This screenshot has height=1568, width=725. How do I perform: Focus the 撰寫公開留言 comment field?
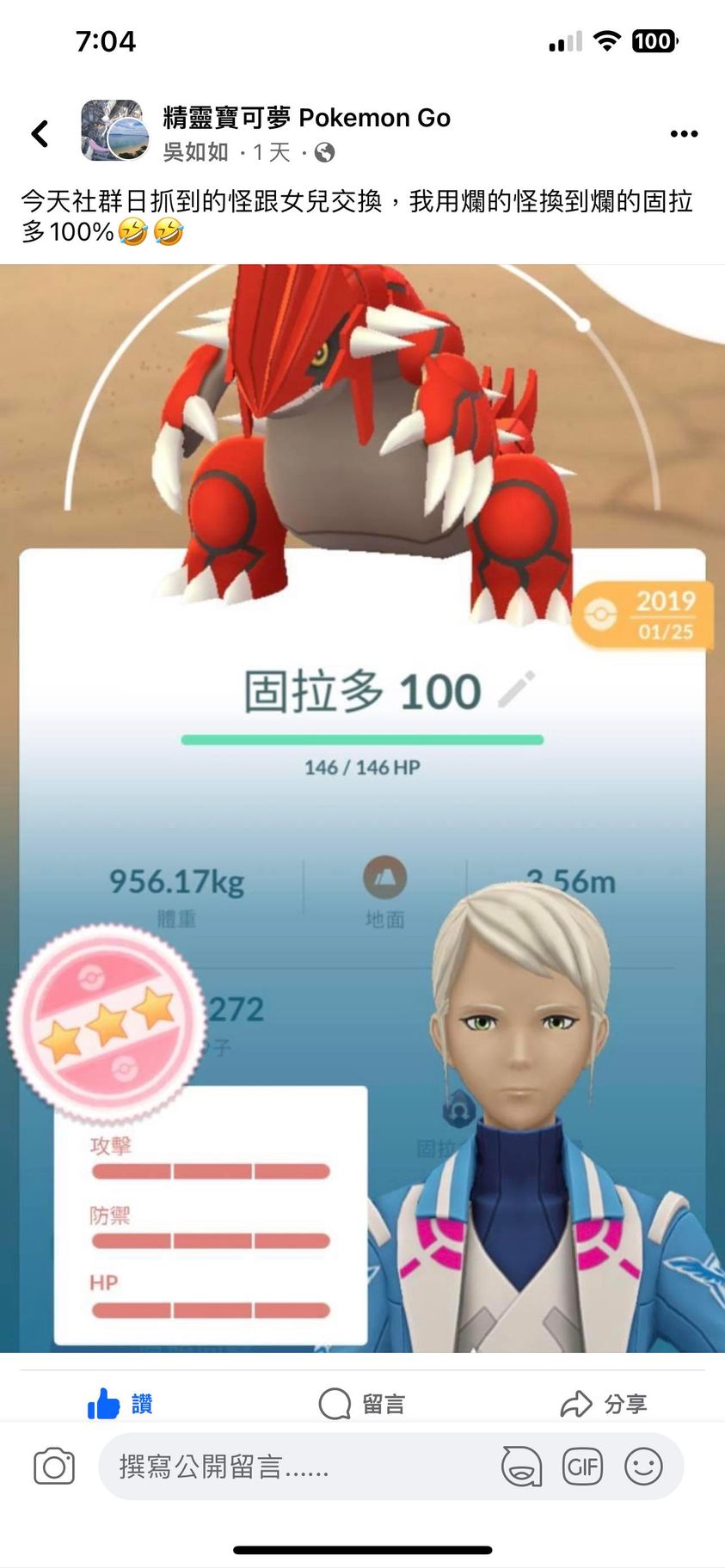tap(292, 1467)
